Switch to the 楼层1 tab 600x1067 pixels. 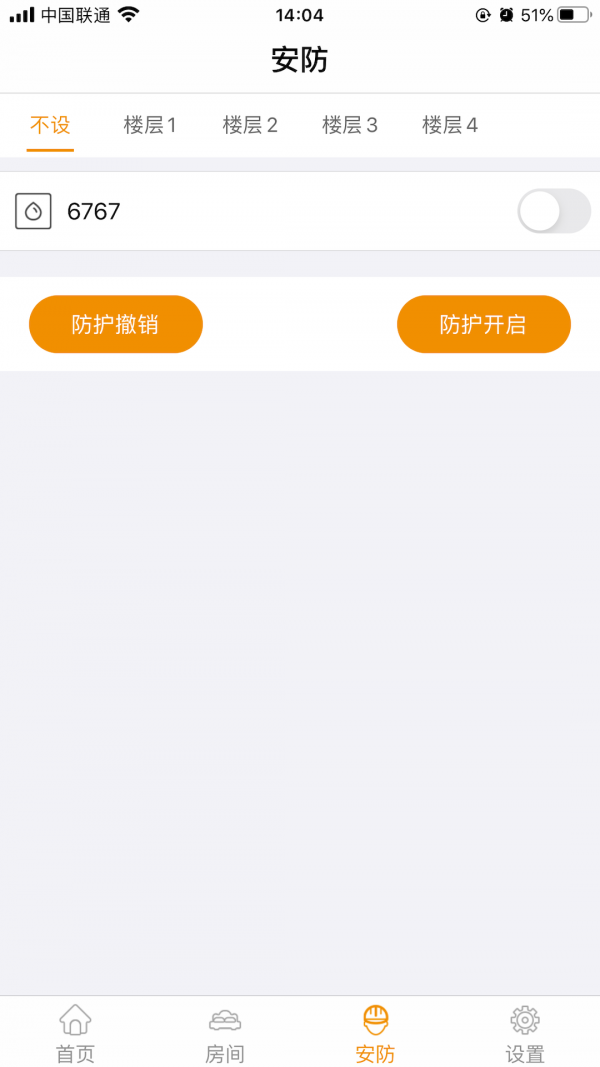tap(150, 125)
